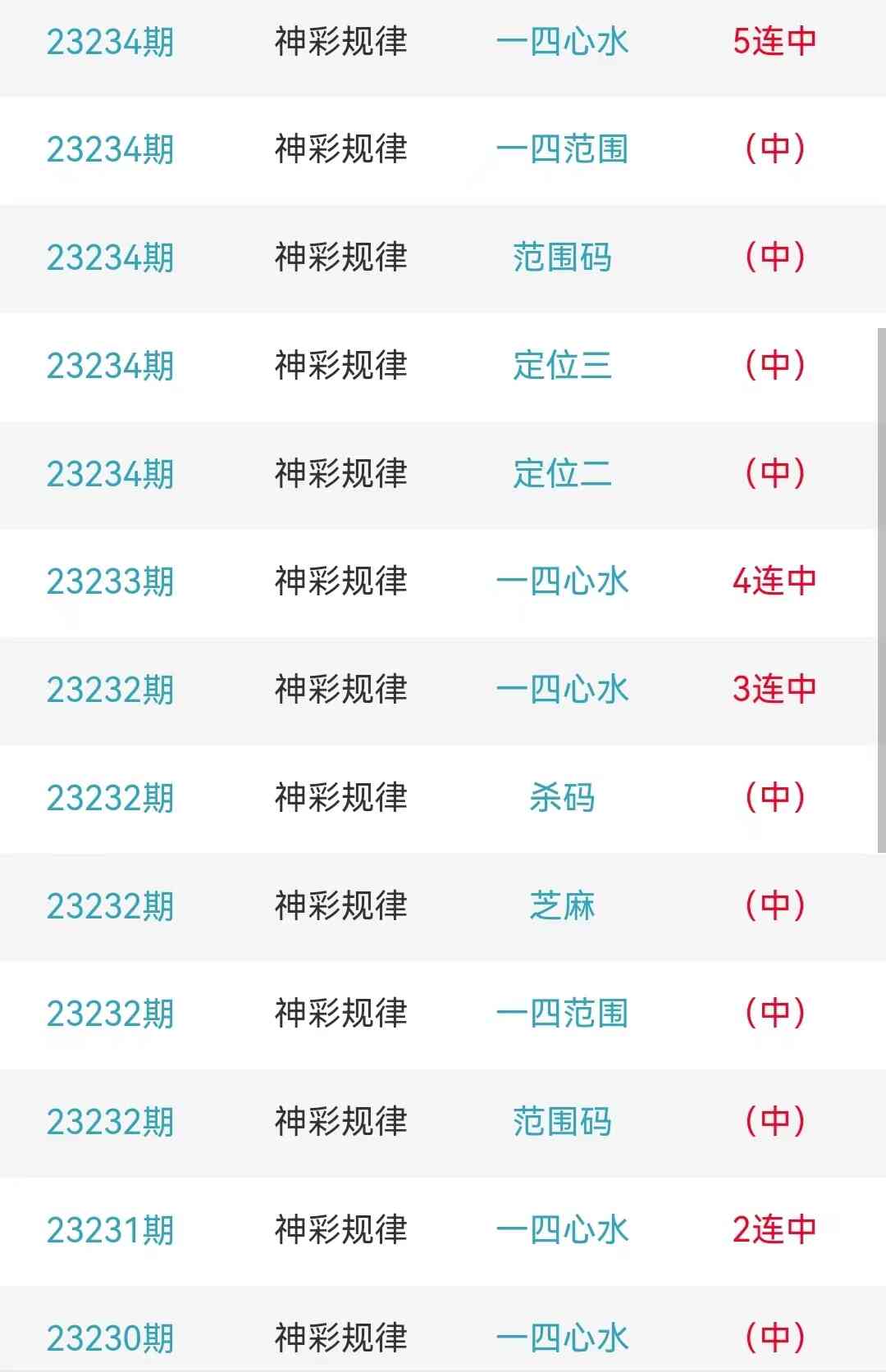Open the 23231期 一四心水 2连中 row
Screen dimensions: 886x1372
tap(562, 1230)
